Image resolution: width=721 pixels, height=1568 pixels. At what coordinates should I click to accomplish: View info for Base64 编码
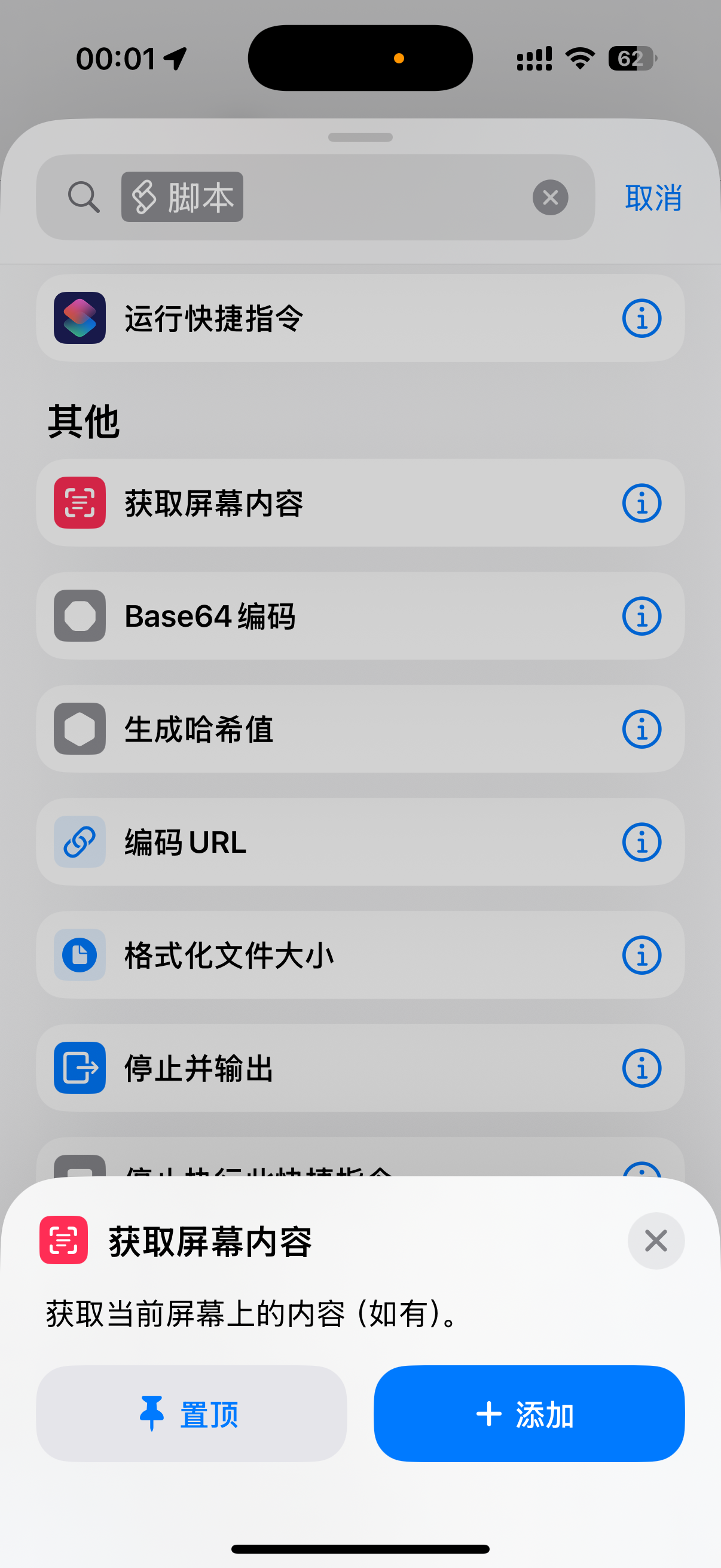click(641, 616)
